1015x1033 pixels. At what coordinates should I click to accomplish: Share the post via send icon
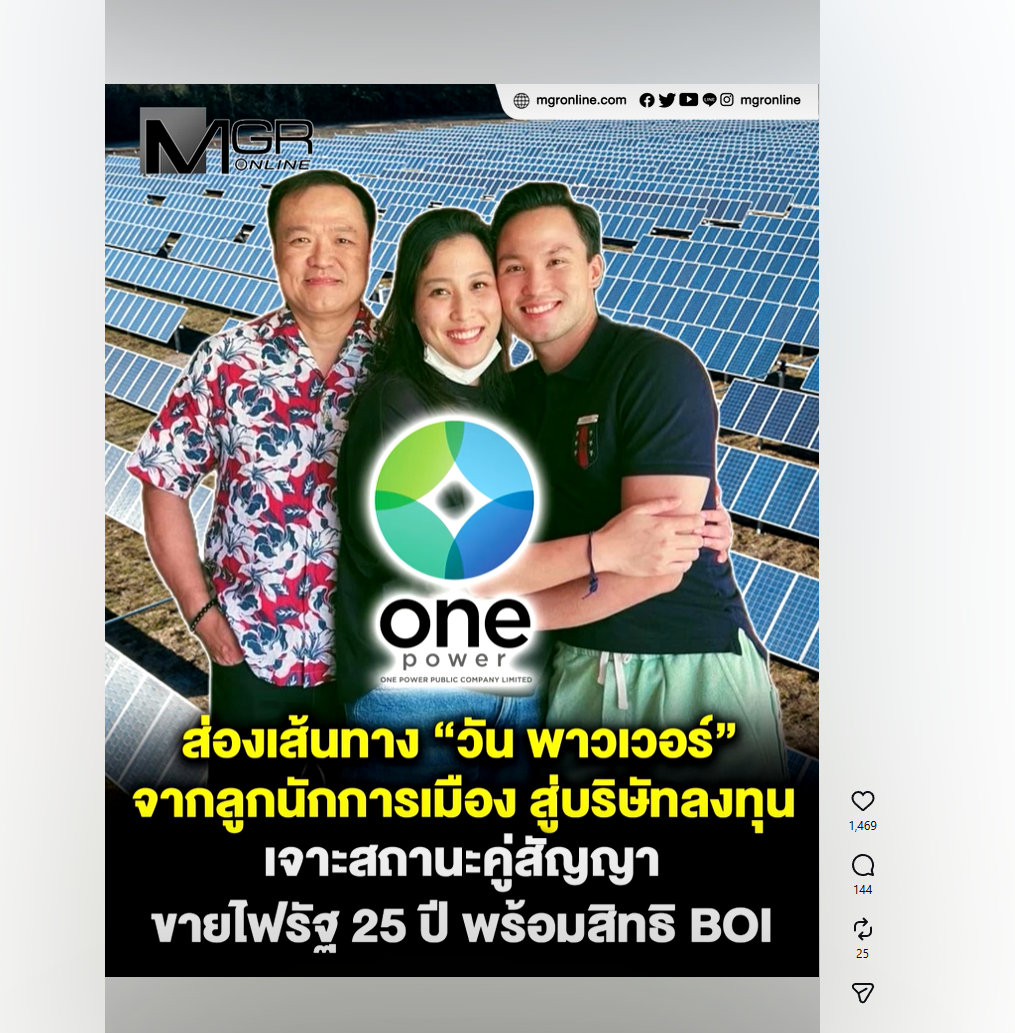[862, 992]
